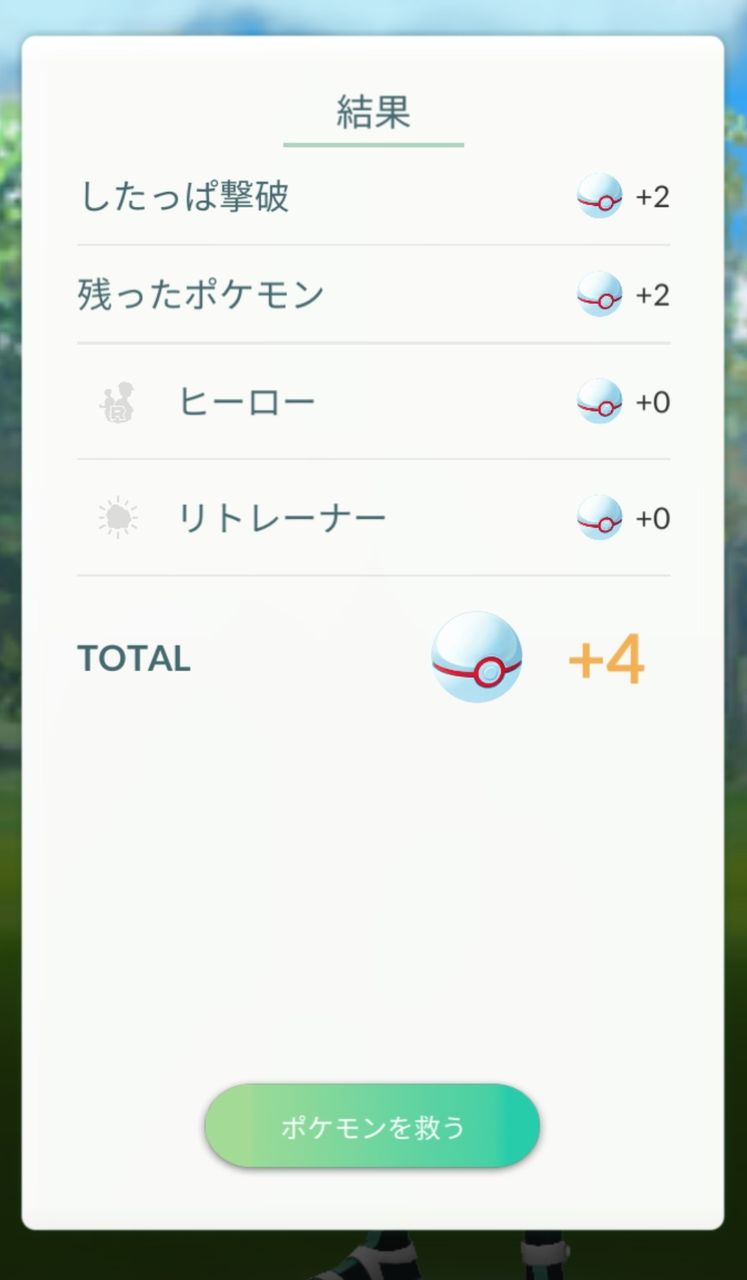This screenshot has width=747, height=1280.
Task: Click the TOTAL label
Action: coord(133,657)
